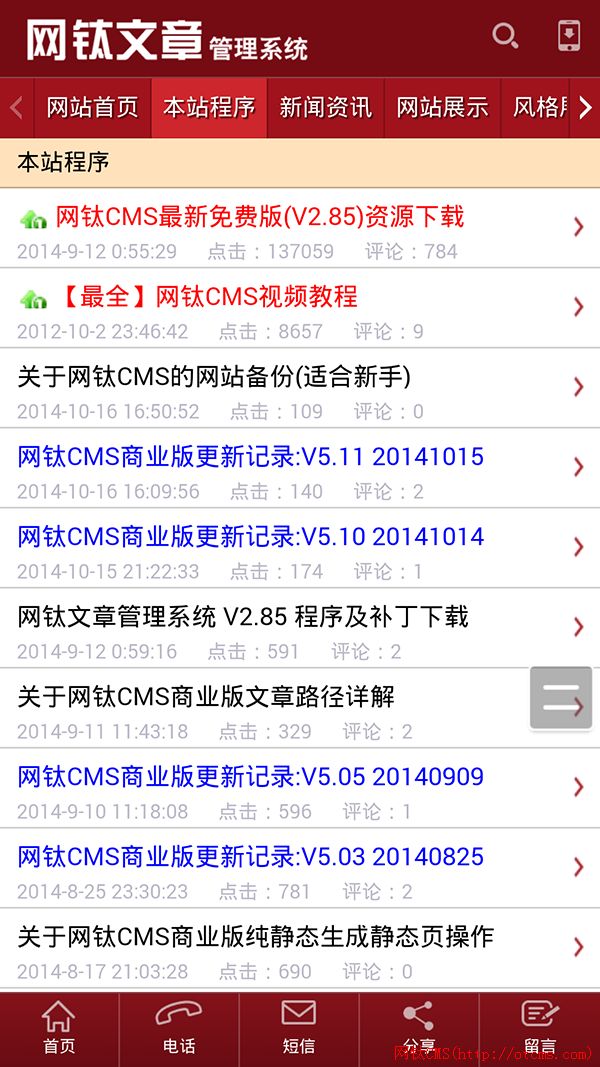Show more tabs with right arrow
600x1067 pixels.
pyautogui.click(x=585, y=107)
